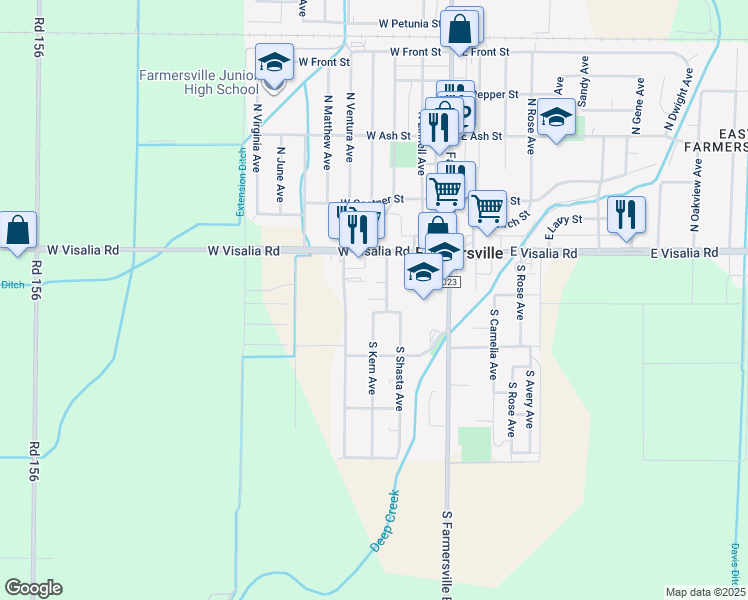Open the Farmersville Junior High School marker

(x=273, y=62)
